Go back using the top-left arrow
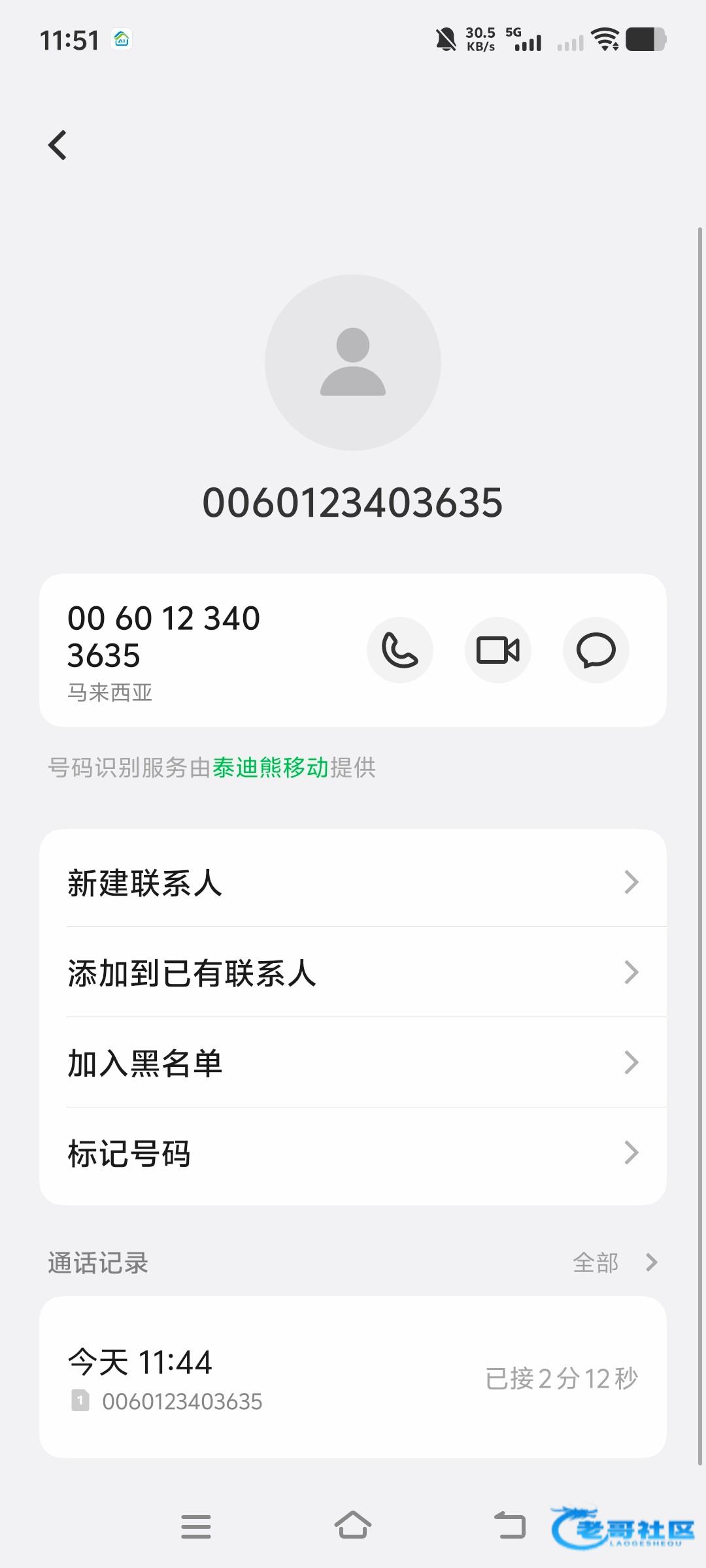 click(x=58, y=145)
